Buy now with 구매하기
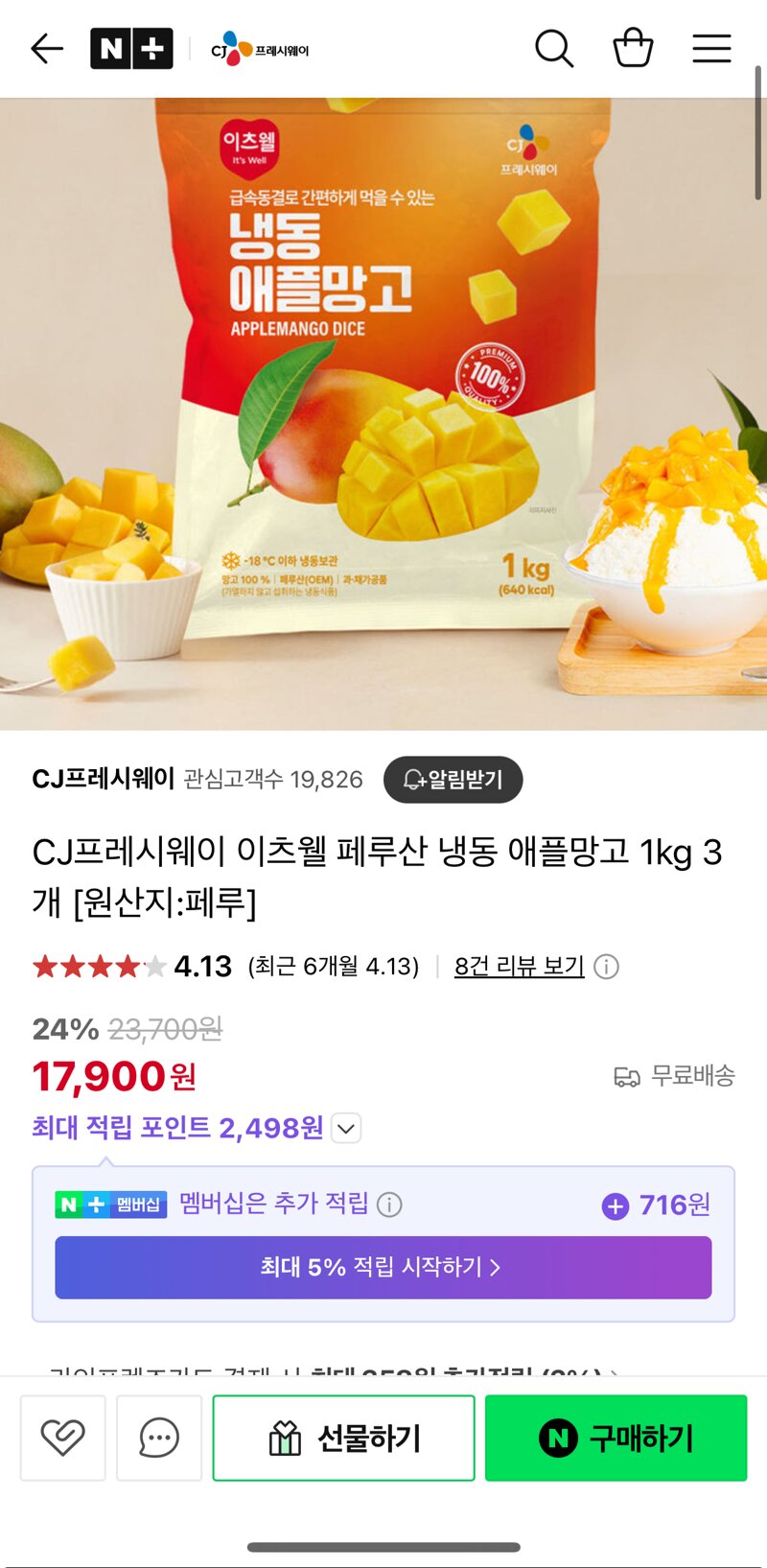This screenshot has width=767, height=1568. [616, 1438]
